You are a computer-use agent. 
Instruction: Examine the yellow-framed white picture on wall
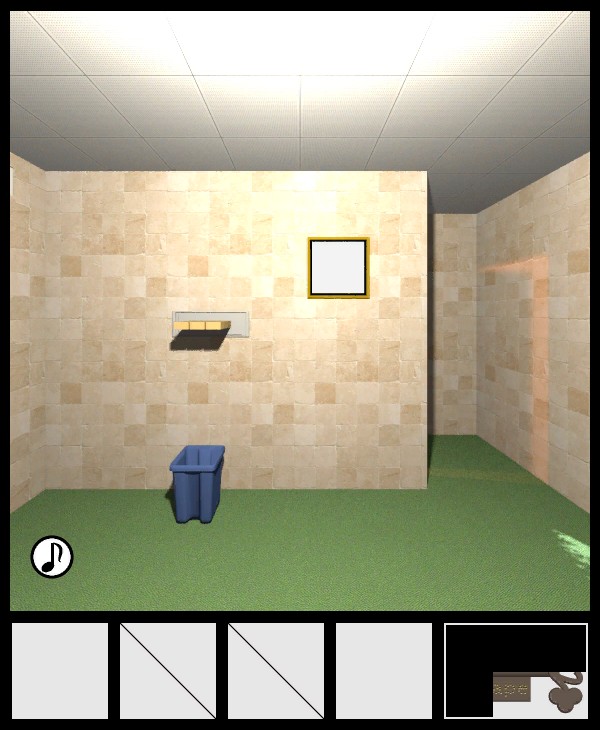point(338,267)
